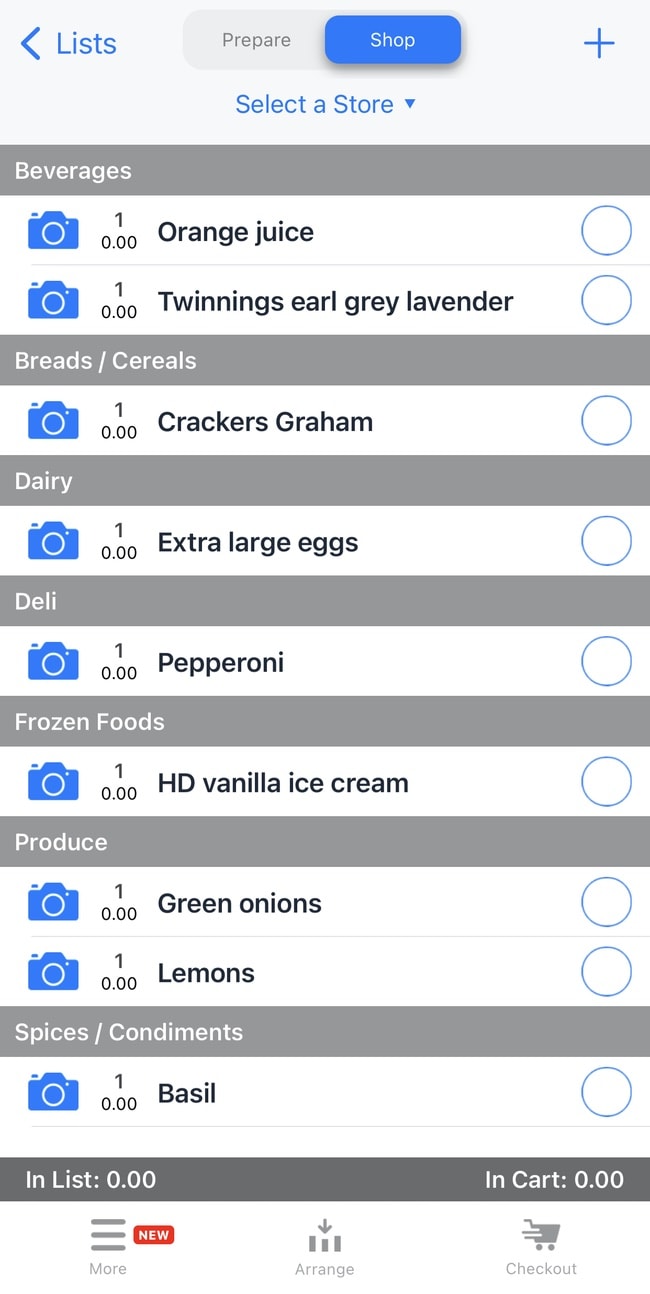Check off HD vanilla ice cream
Screen dimensions: 650x1294
(606, 782)
